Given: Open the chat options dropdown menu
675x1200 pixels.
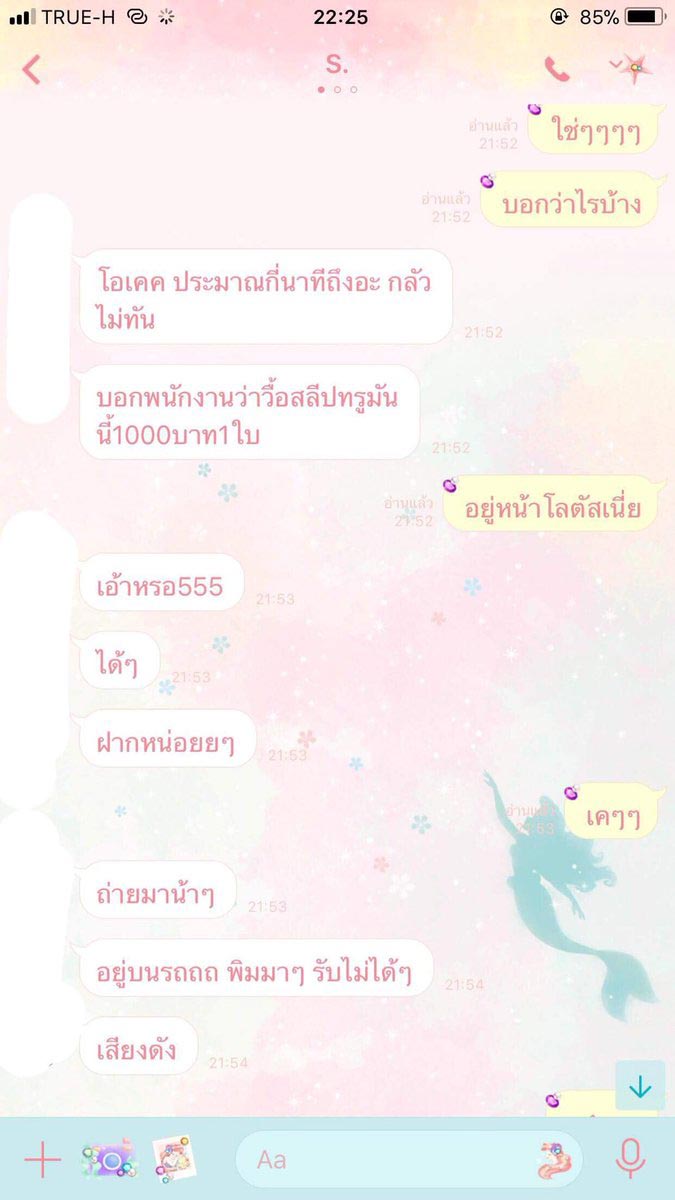Looking at the screenshot, I should coord(630,67).
